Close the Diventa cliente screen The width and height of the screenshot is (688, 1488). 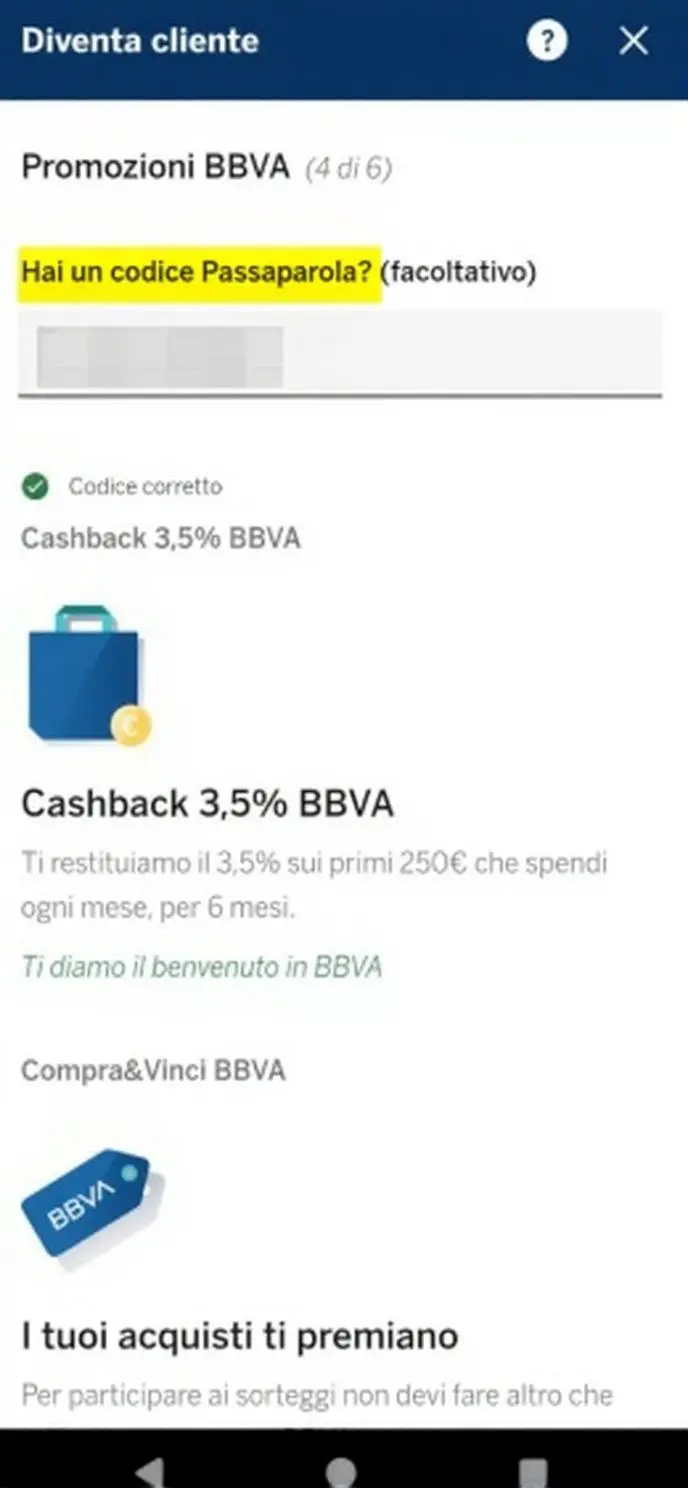click(x=634, y=41)
